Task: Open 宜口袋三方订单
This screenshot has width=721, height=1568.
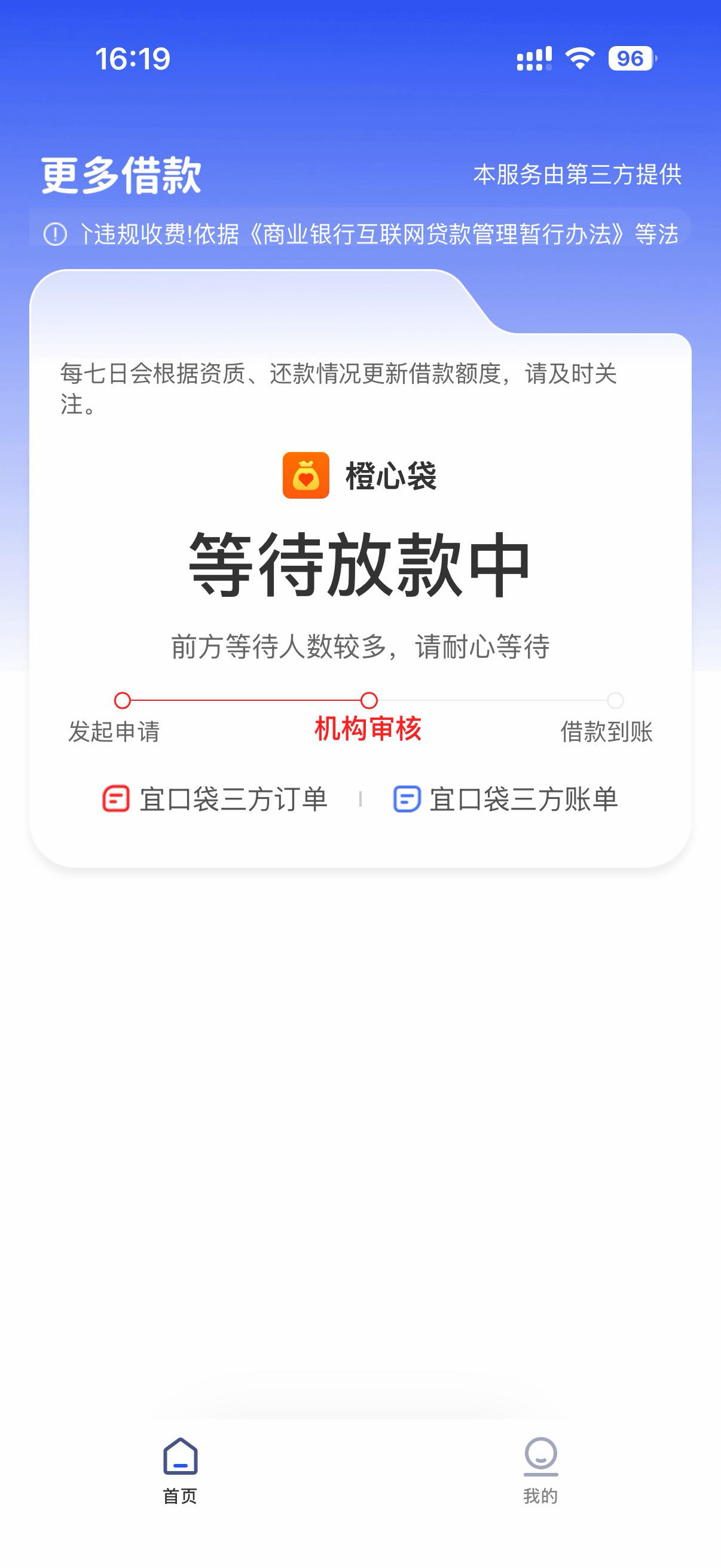Action: point(215,798)
